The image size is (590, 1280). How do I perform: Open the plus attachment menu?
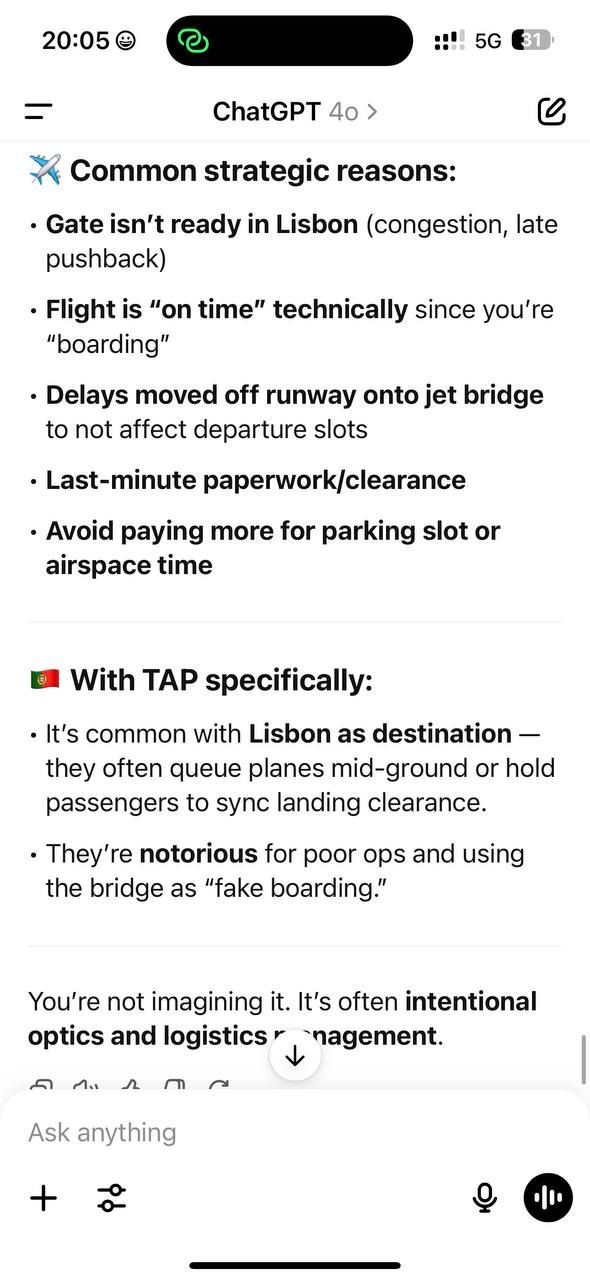44,1197
